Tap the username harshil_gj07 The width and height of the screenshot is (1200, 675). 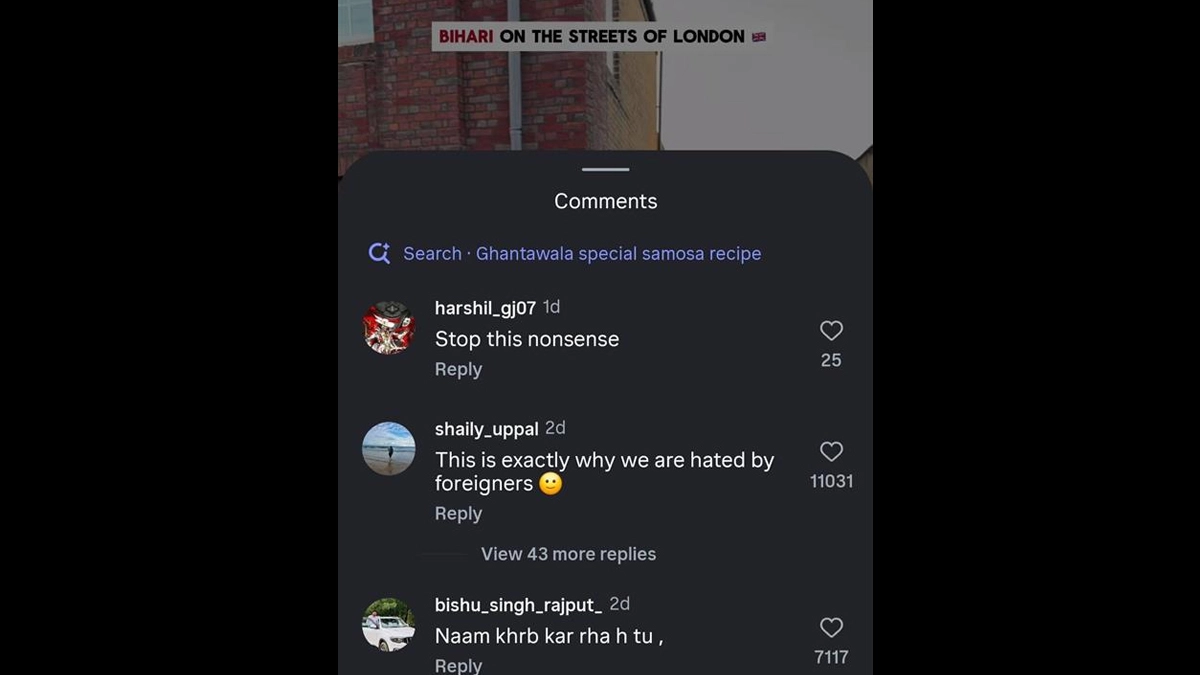485,308
